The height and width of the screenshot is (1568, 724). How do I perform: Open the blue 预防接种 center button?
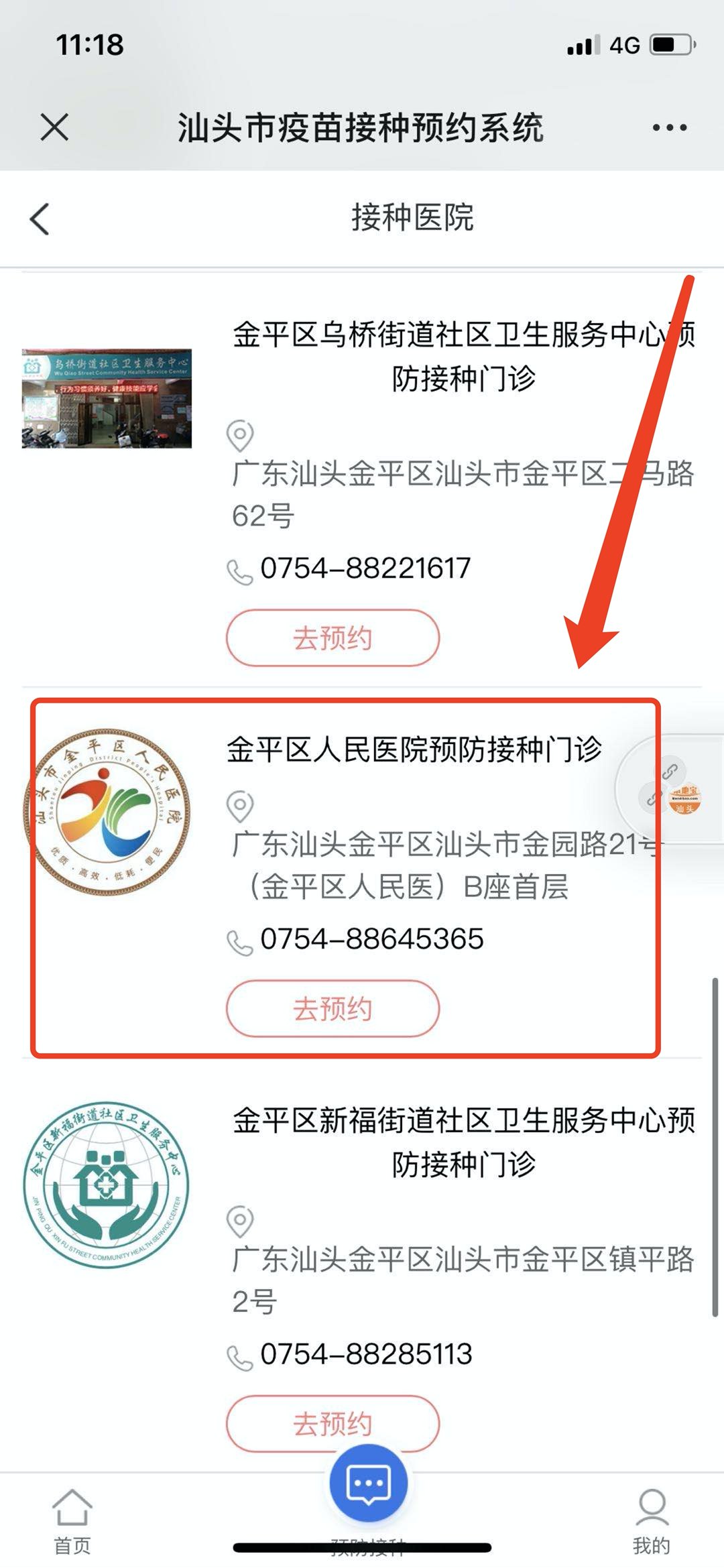[x=368, y=1483]
